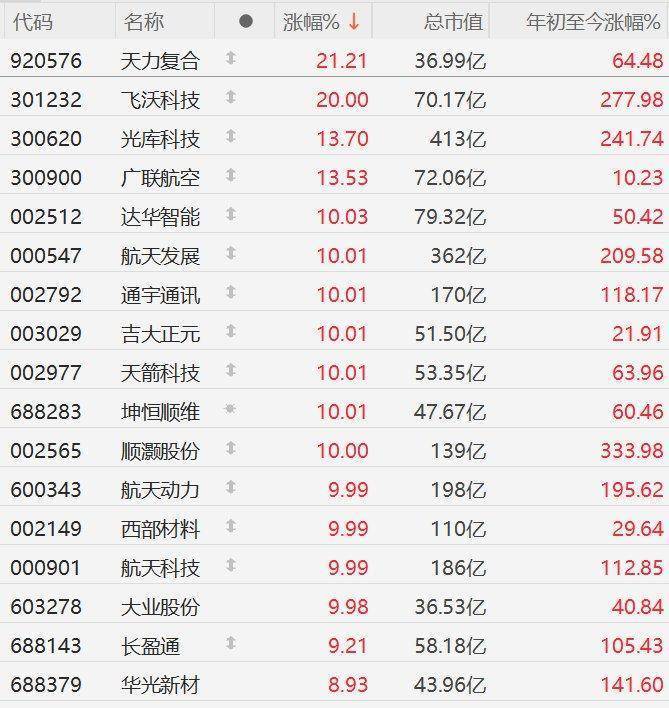Open the 天力复合 stock row

(160, 61)
